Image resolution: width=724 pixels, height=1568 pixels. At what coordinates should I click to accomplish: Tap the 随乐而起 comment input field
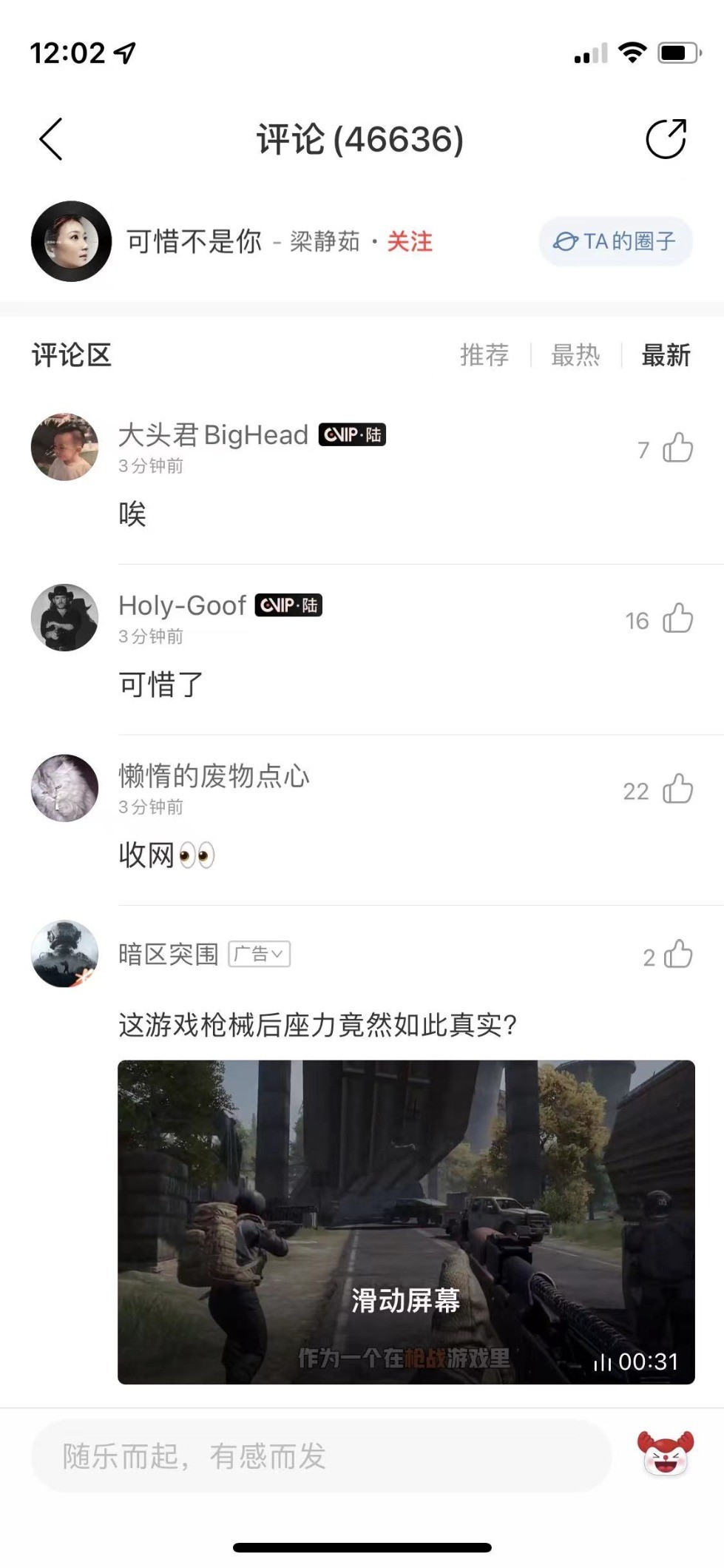(x=321, y=1456)
